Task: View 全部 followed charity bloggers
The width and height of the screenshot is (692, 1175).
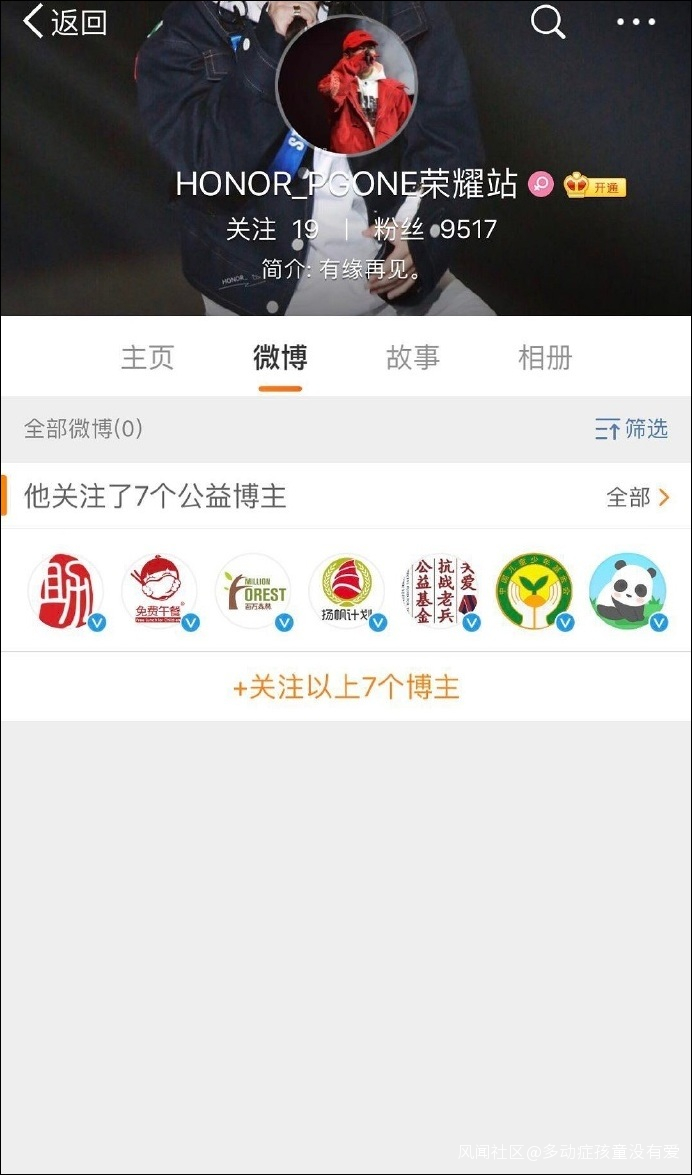Action: point(638,497)
